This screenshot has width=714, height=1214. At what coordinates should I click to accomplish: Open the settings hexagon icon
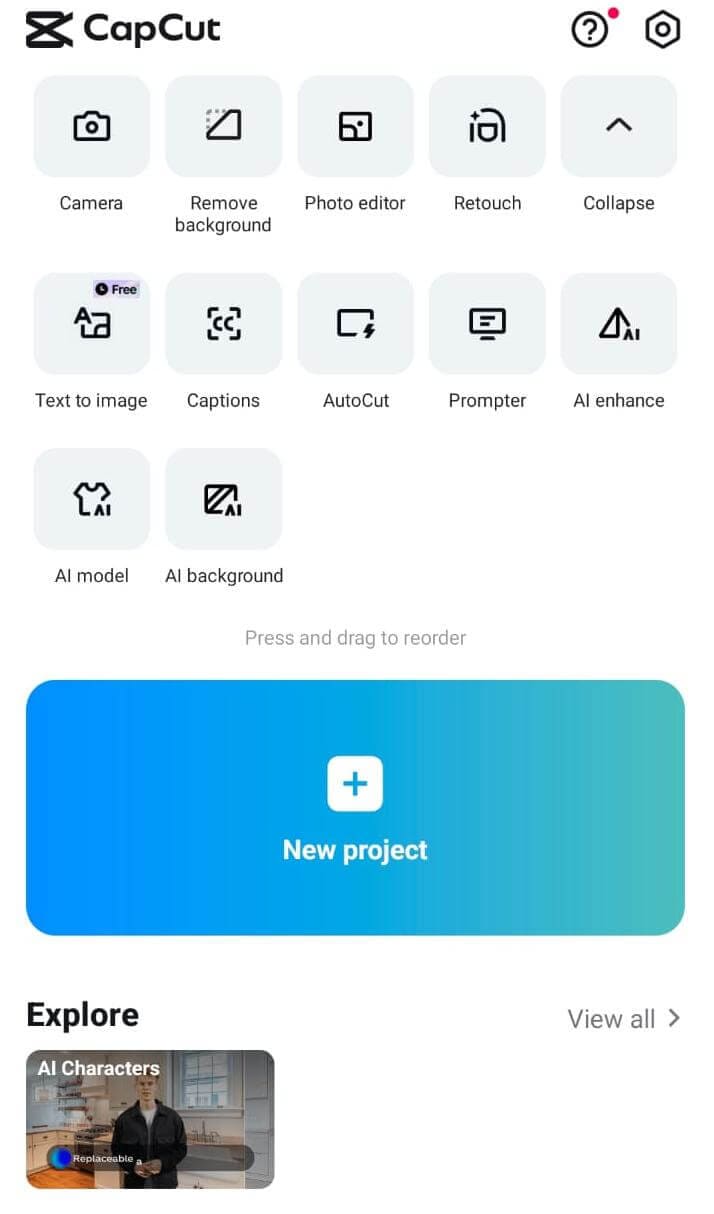click(x=662, y=31)
